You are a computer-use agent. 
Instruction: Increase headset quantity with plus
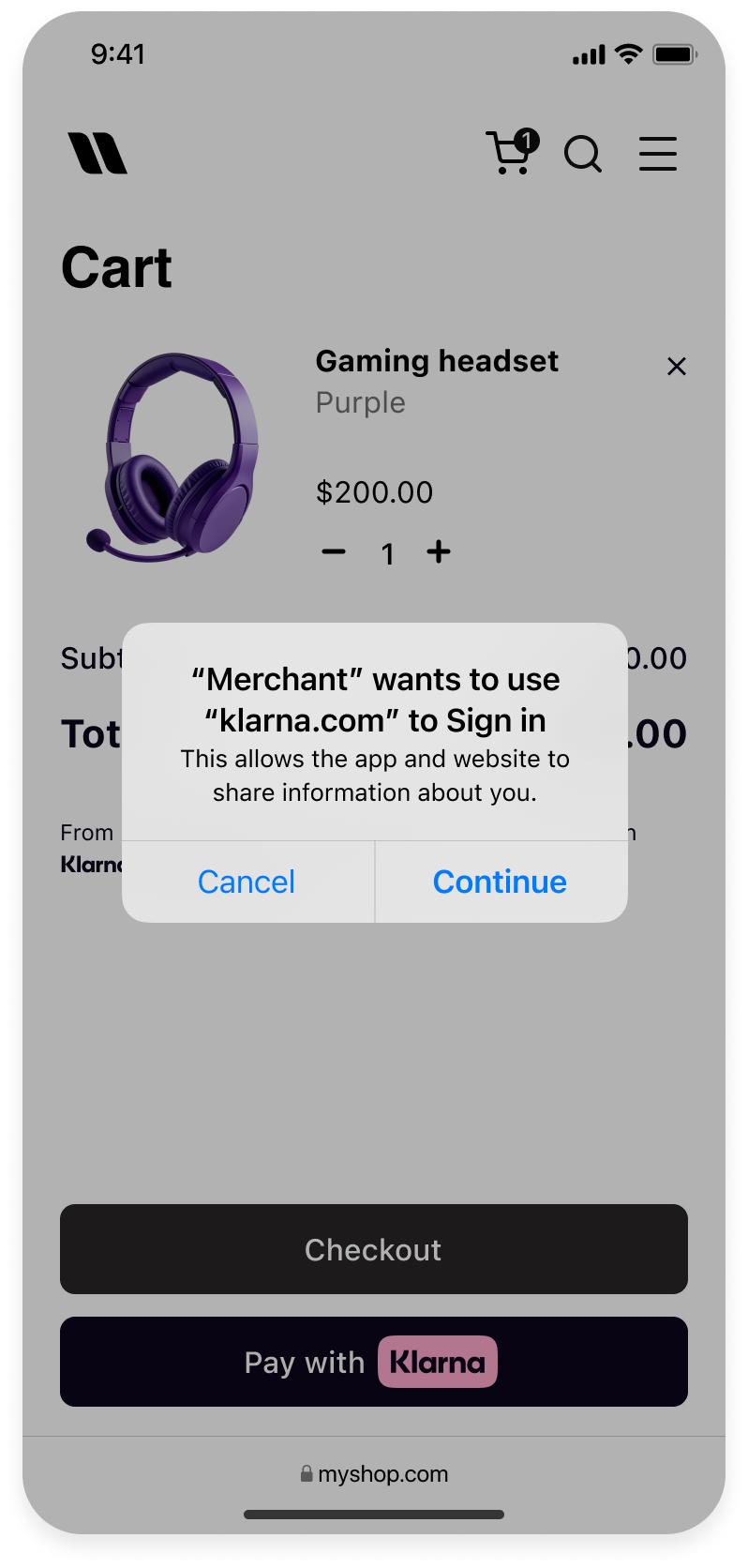point(439,551)
